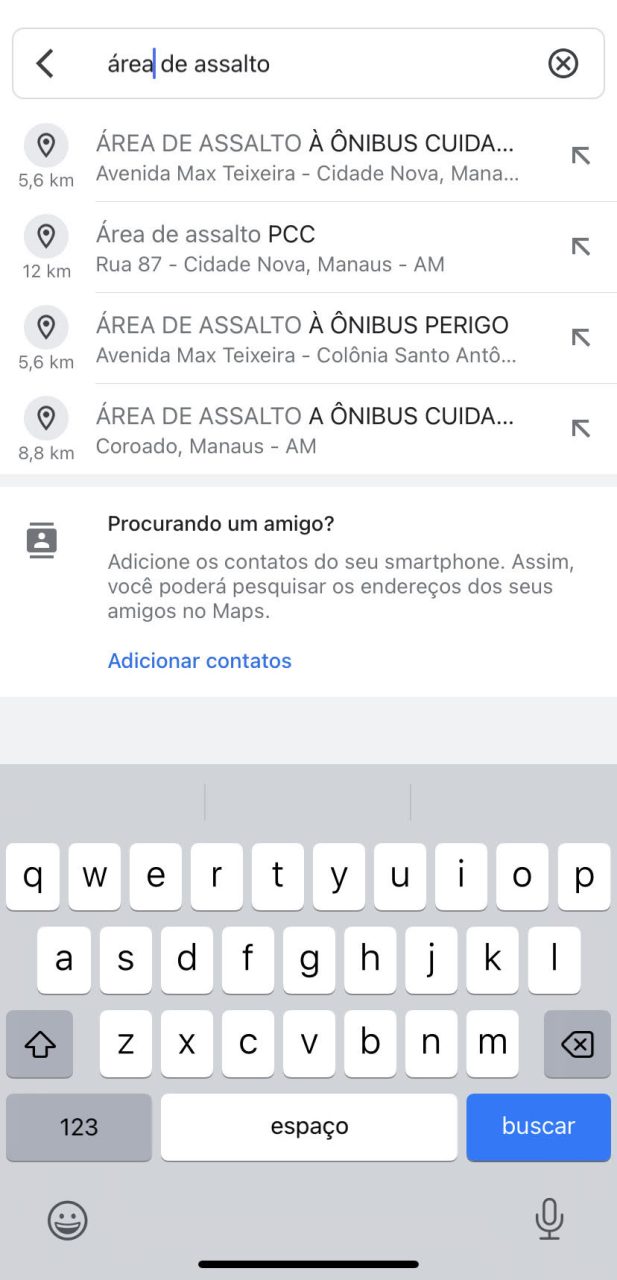Fill search with the 'À ÔNIBUS PERIGO' arrow

click(580, 338)
